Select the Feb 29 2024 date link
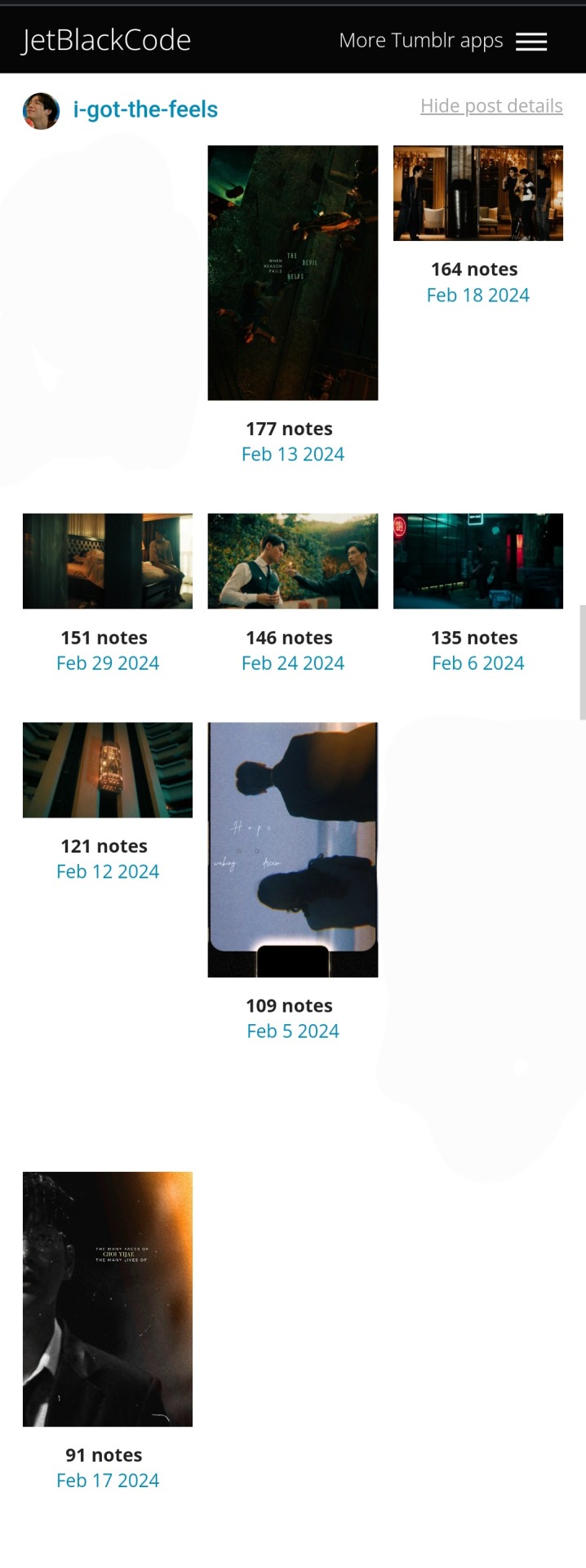Screen dimensions: 586x1568 click(108, 663)
